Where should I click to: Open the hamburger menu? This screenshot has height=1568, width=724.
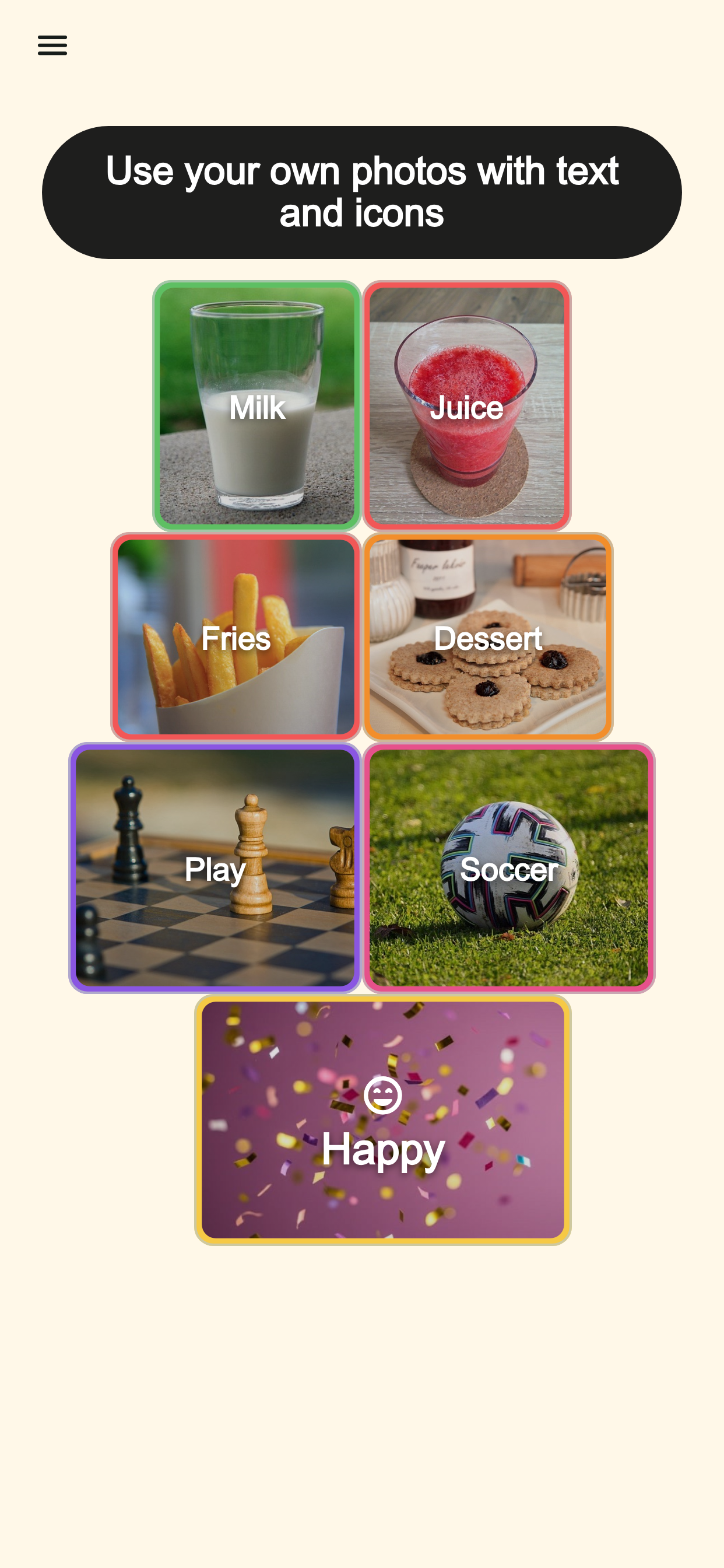[52, 45]
